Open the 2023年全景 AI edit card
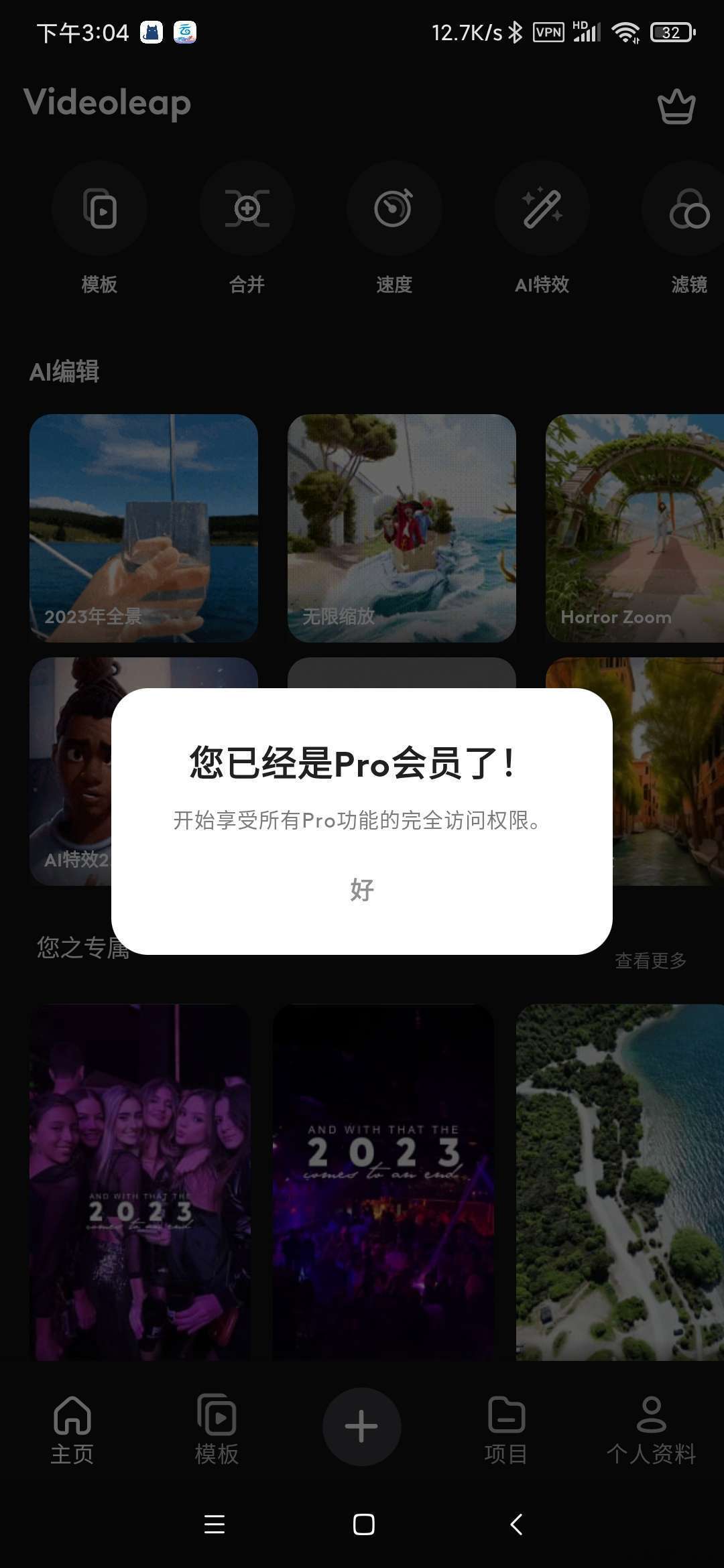Image resolution: width=724 pixels, height=1568 pixels. (143, 527)
